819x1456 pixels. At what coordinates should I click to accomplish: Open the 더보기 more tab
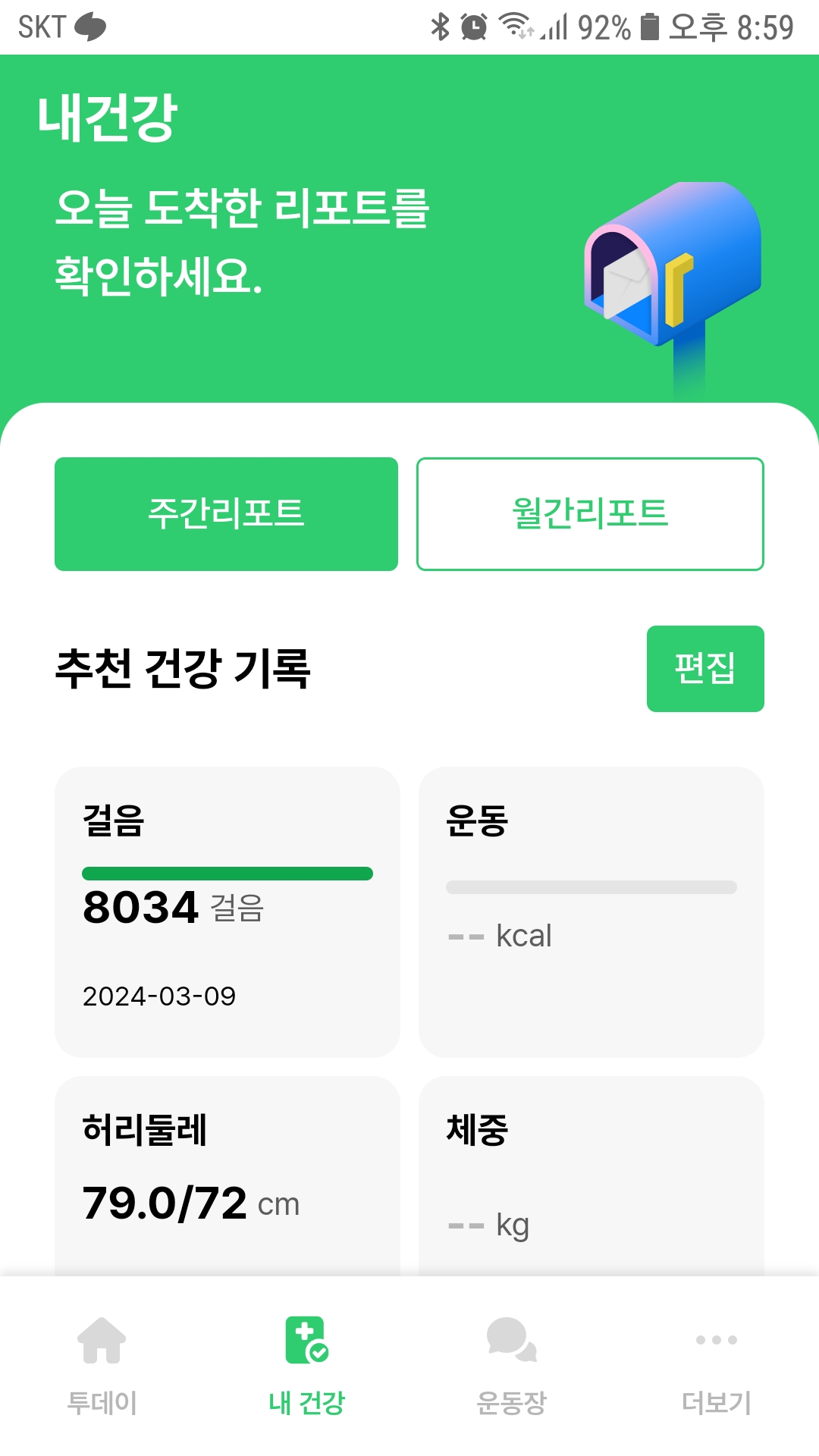(x=716, y=1365)
